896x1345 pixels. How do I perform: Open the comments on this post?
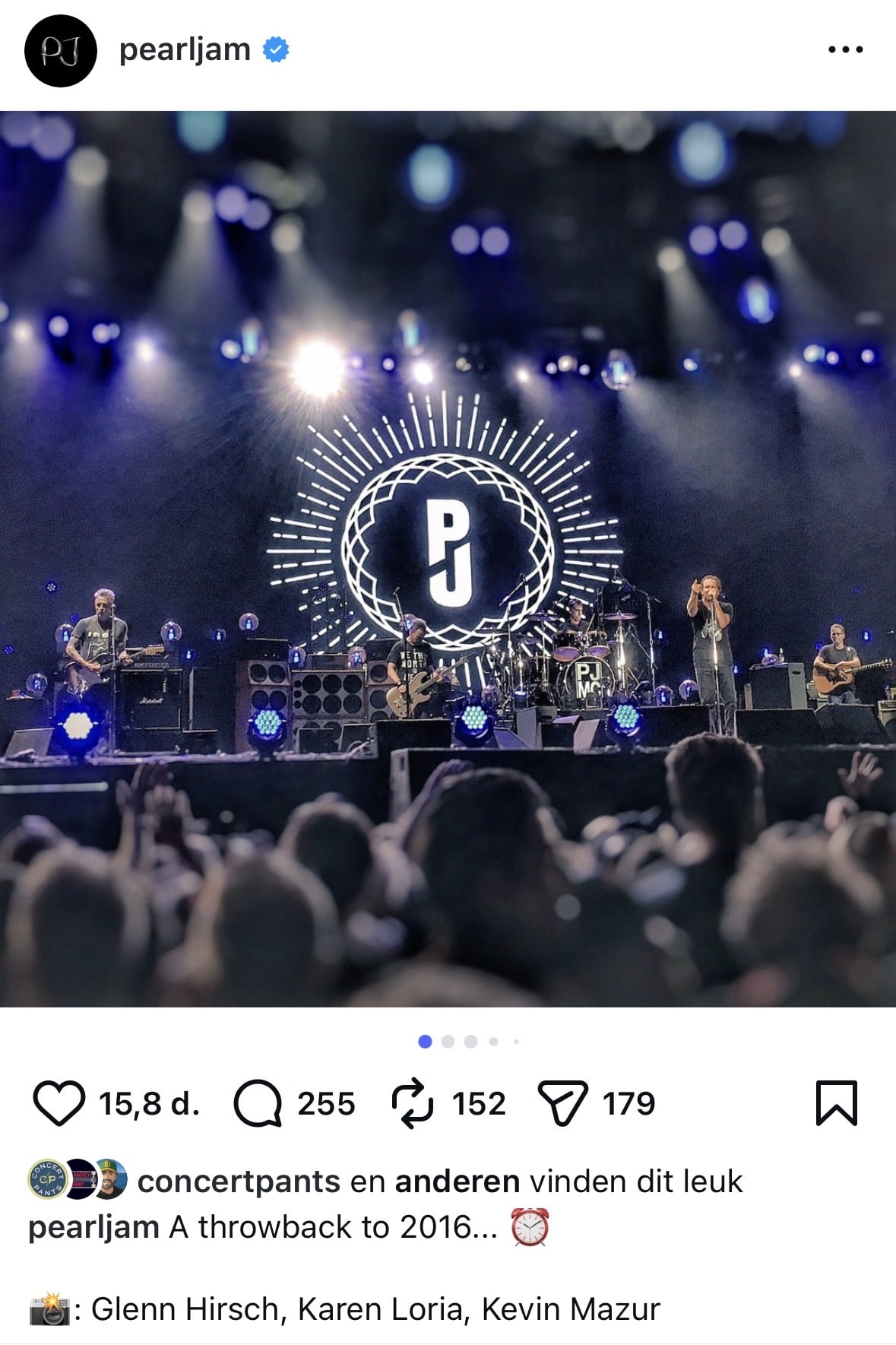(x=258, y=1103)
